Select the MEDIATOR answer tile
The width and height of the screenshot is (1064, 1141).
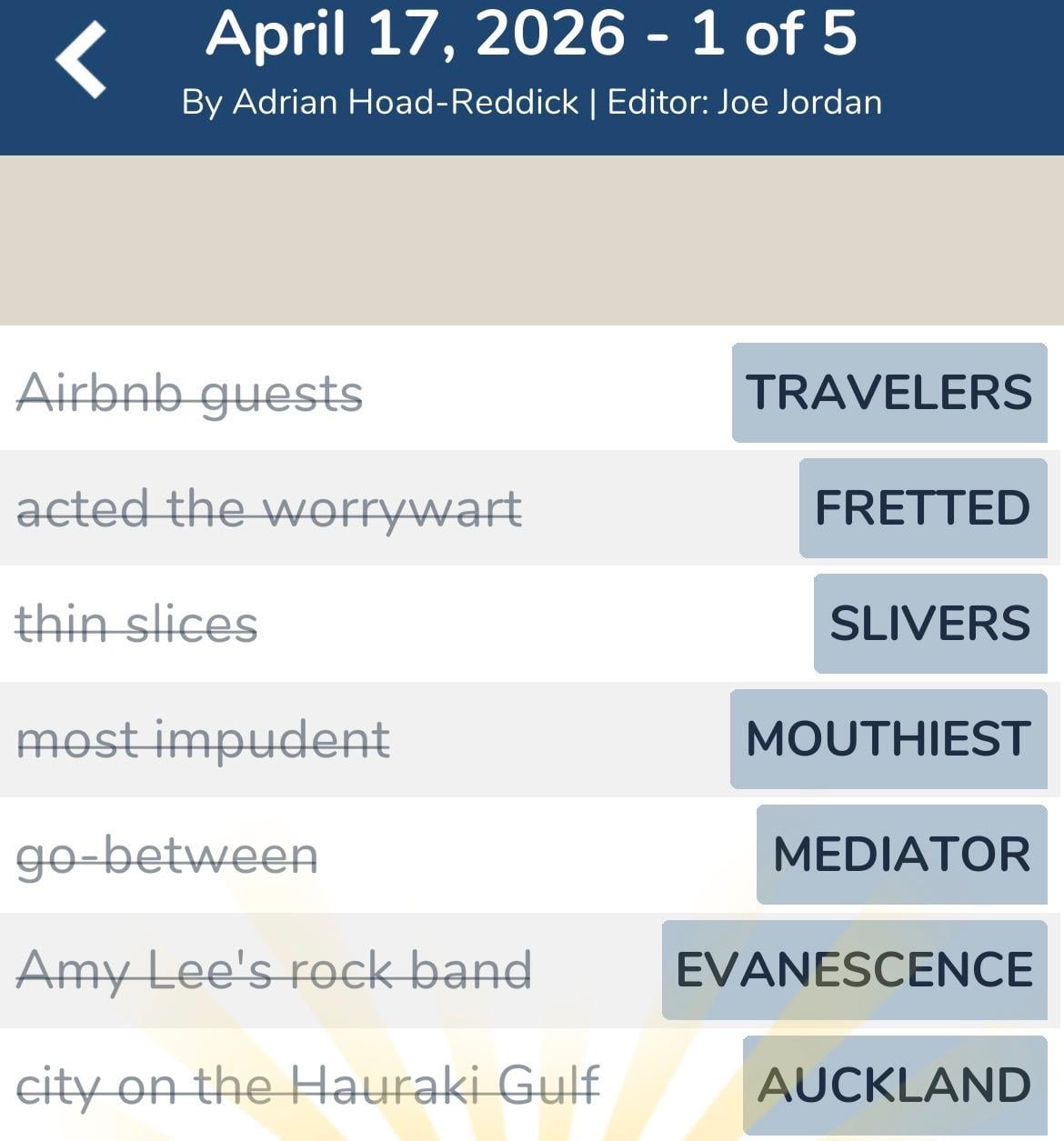point(900,854)
